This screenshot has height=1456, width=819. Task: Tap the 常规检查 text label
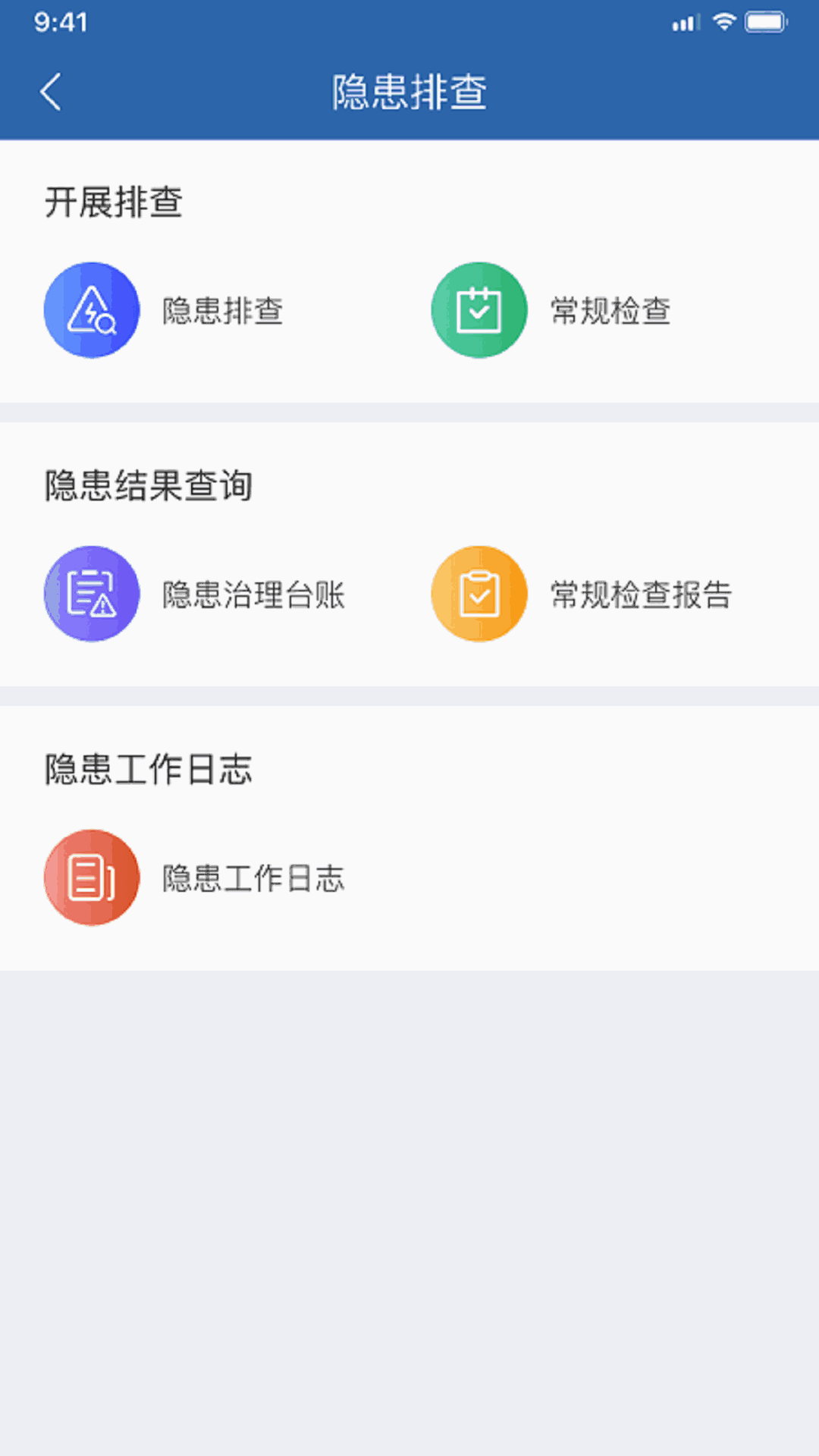[x=610, y=311]
